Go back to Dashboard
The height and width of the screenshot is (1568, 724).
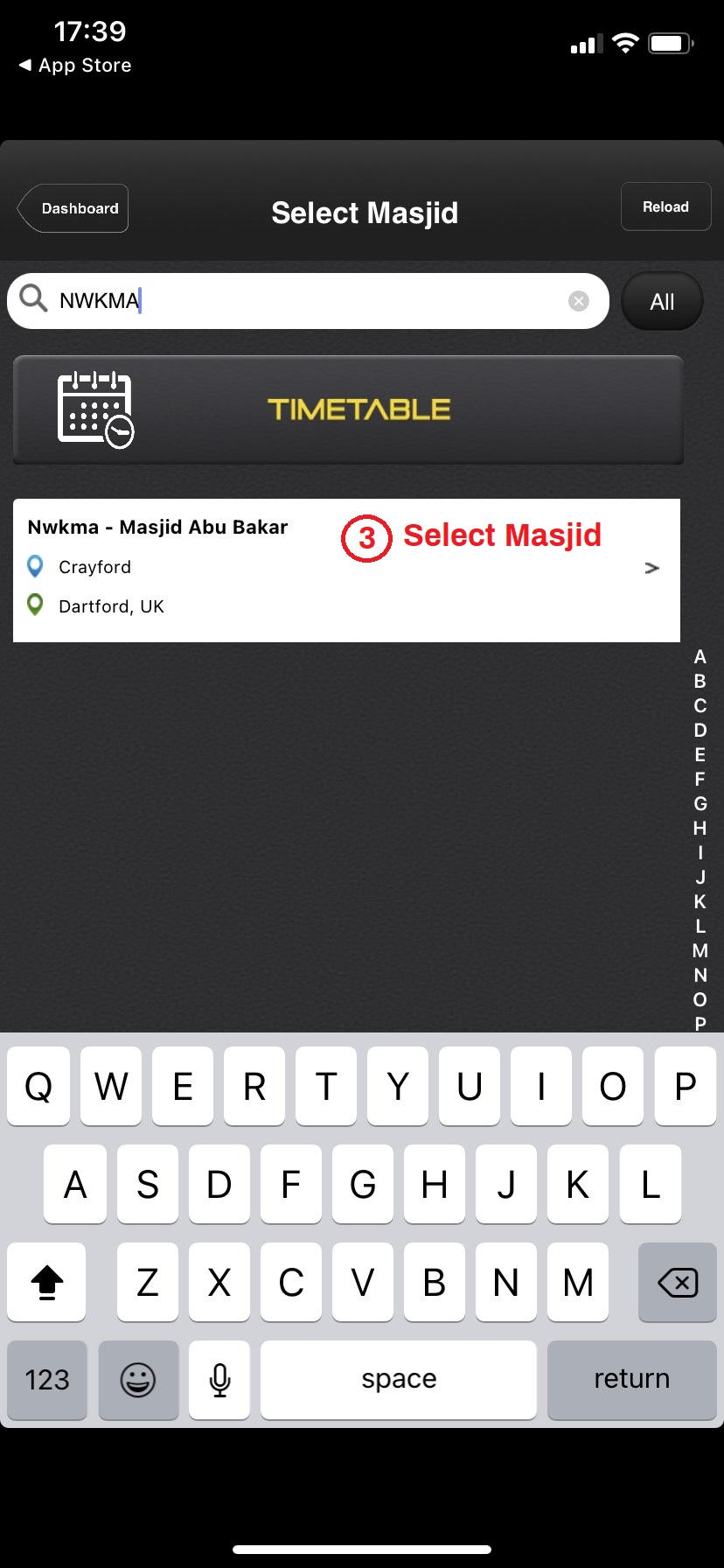[x=74, y=208]
